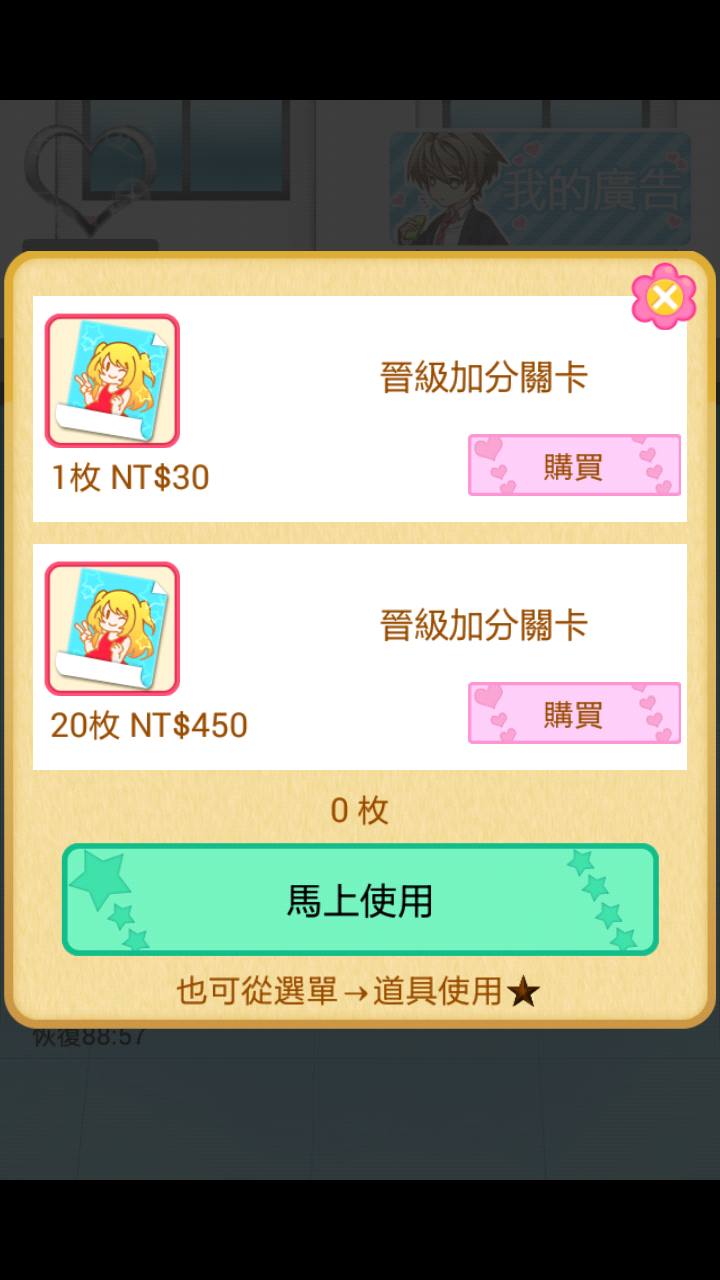Close the purchase dialog with flower X

(664, 296)
